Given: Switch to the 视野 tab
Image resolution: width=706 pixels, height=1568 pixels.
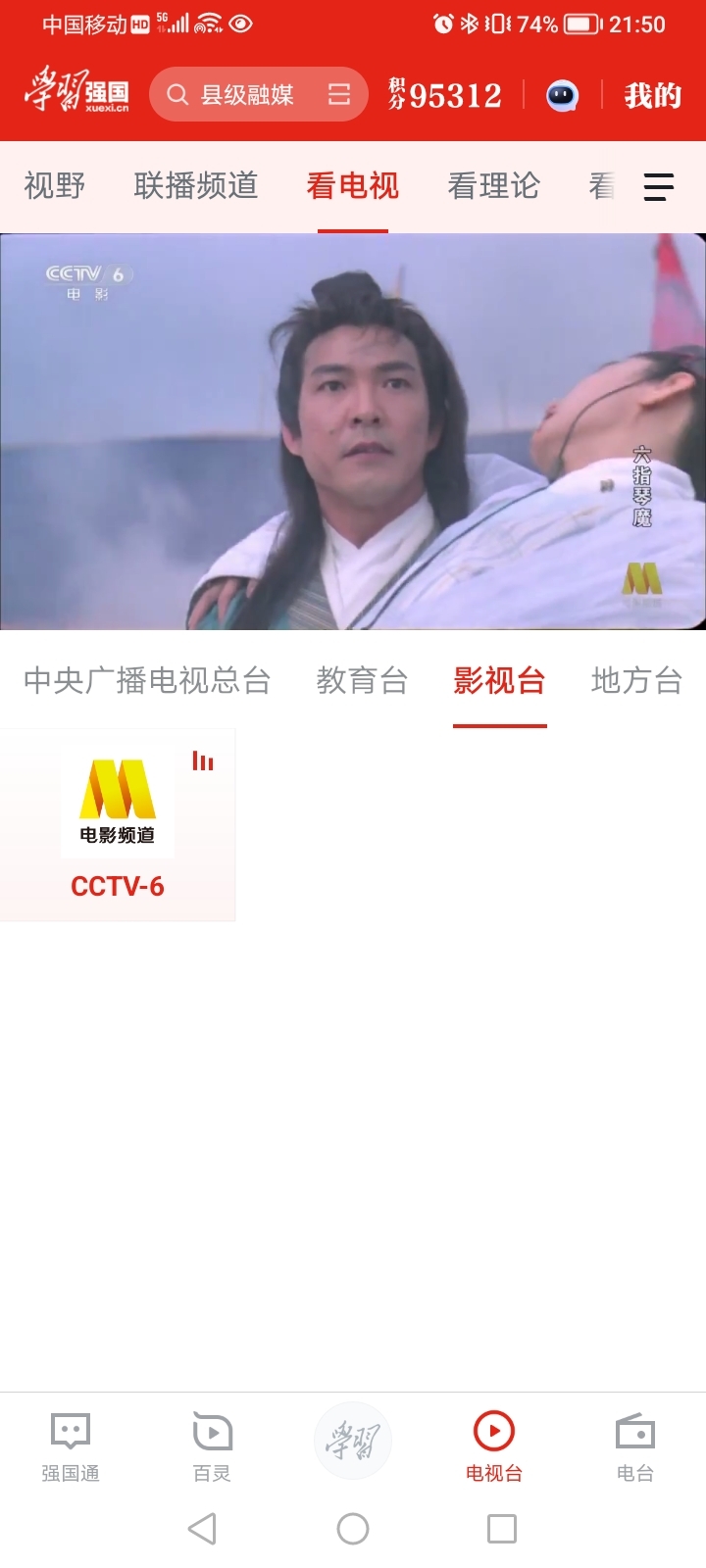Looking at the screenshot, I should pos(55,185).
